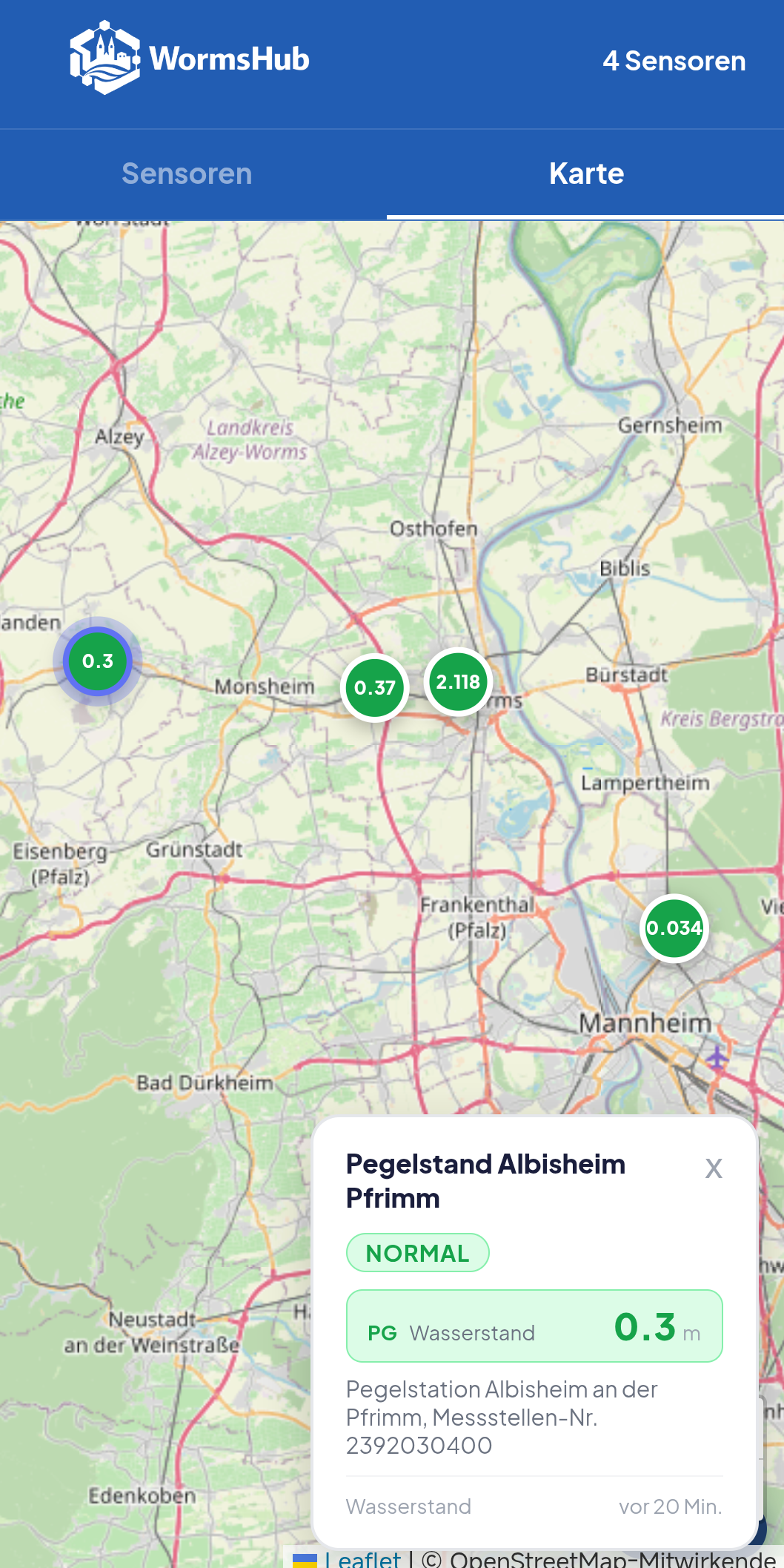Open the 0.034 sensor marker near Mannheim
The width and height of the screenshot is (784, 1568).
(674, 928)
